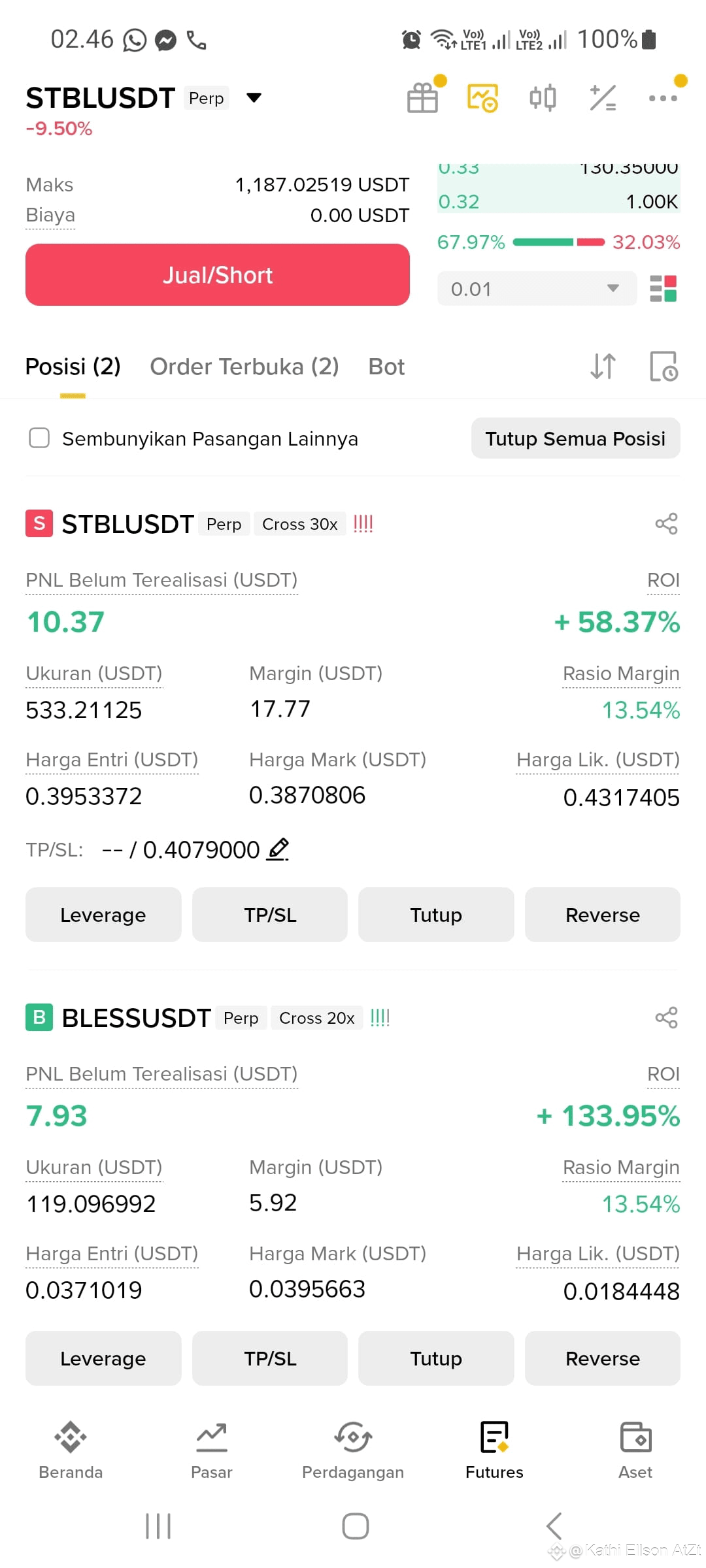This screenshot has width=706, height=1568.
Task: Open the 0.01 price precision dropdown
Action: [537, 289]
